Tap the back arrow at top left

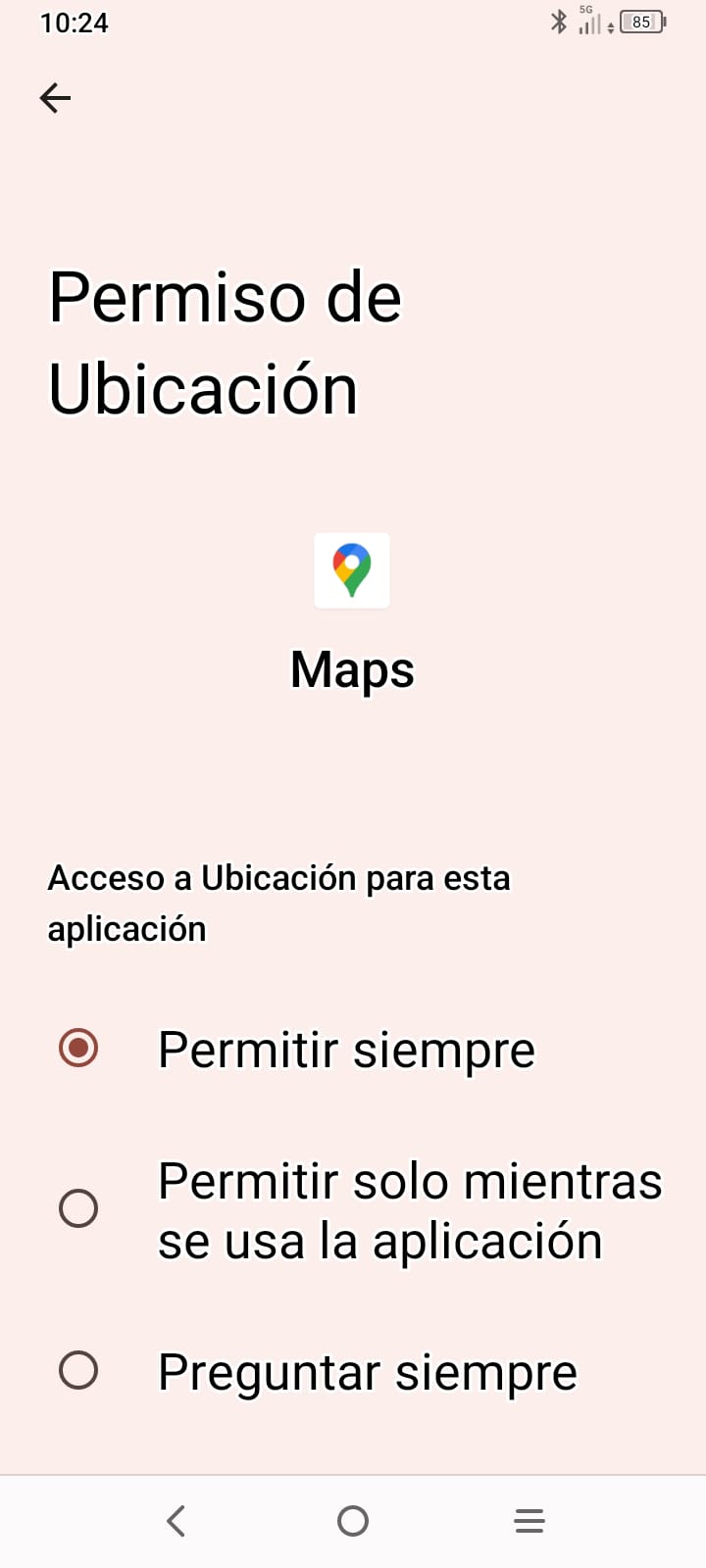point(55,97)
